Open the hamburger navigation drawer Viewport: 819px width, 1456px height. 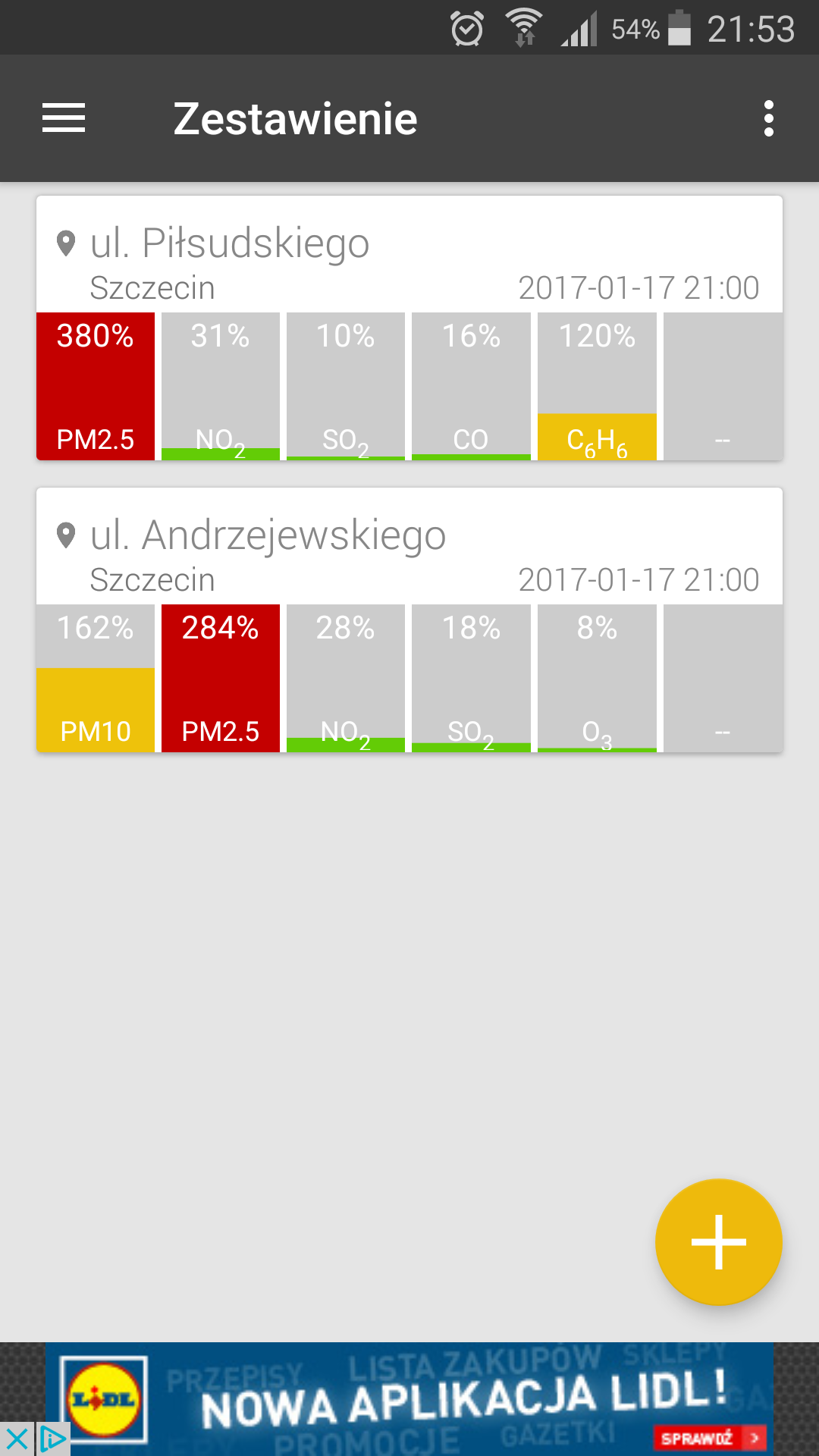click(x=64, y=118)
